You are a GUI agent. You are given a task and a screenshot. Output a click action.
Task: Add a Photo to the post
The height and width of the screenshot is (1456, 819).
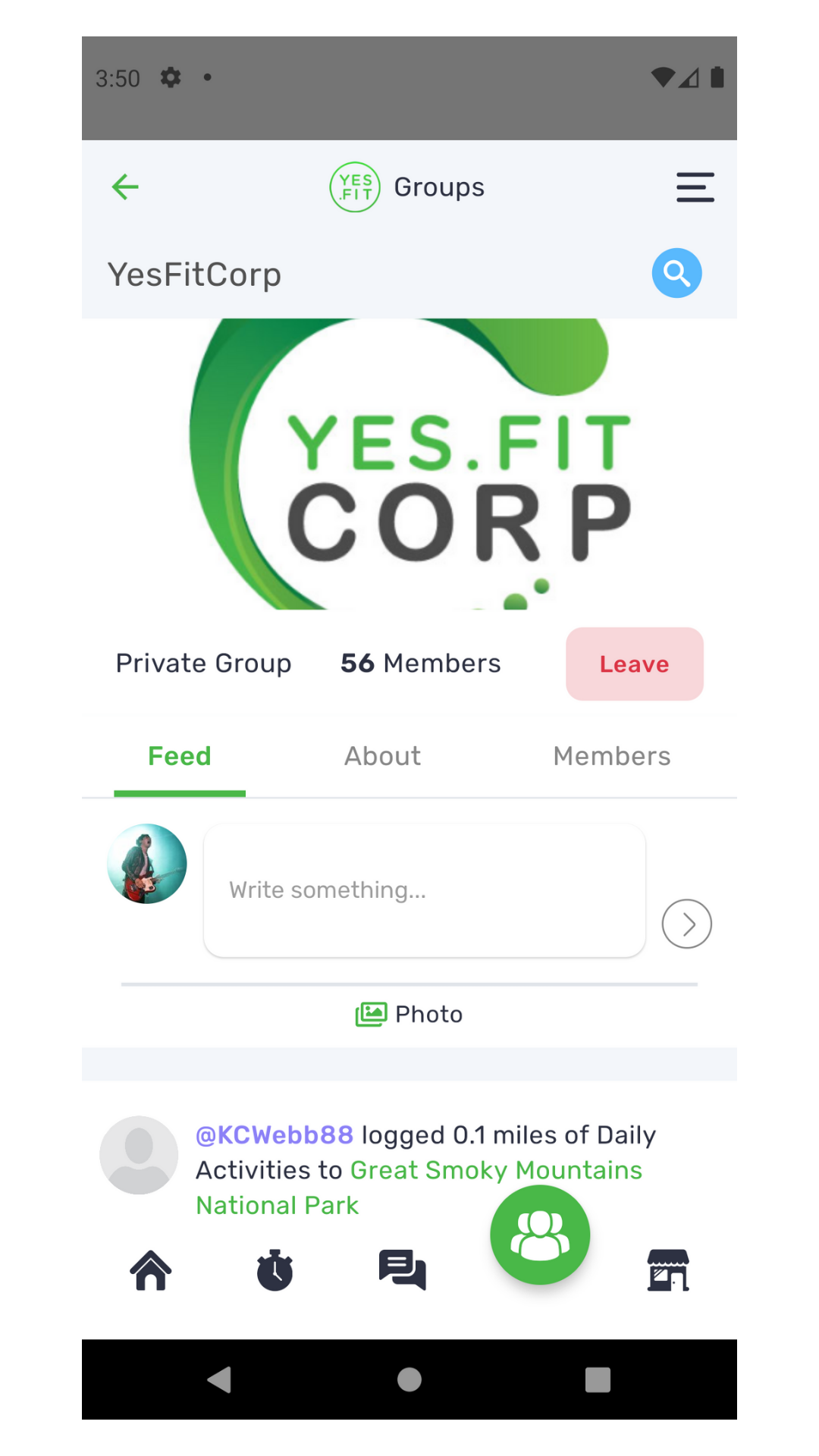[409, 1014]
